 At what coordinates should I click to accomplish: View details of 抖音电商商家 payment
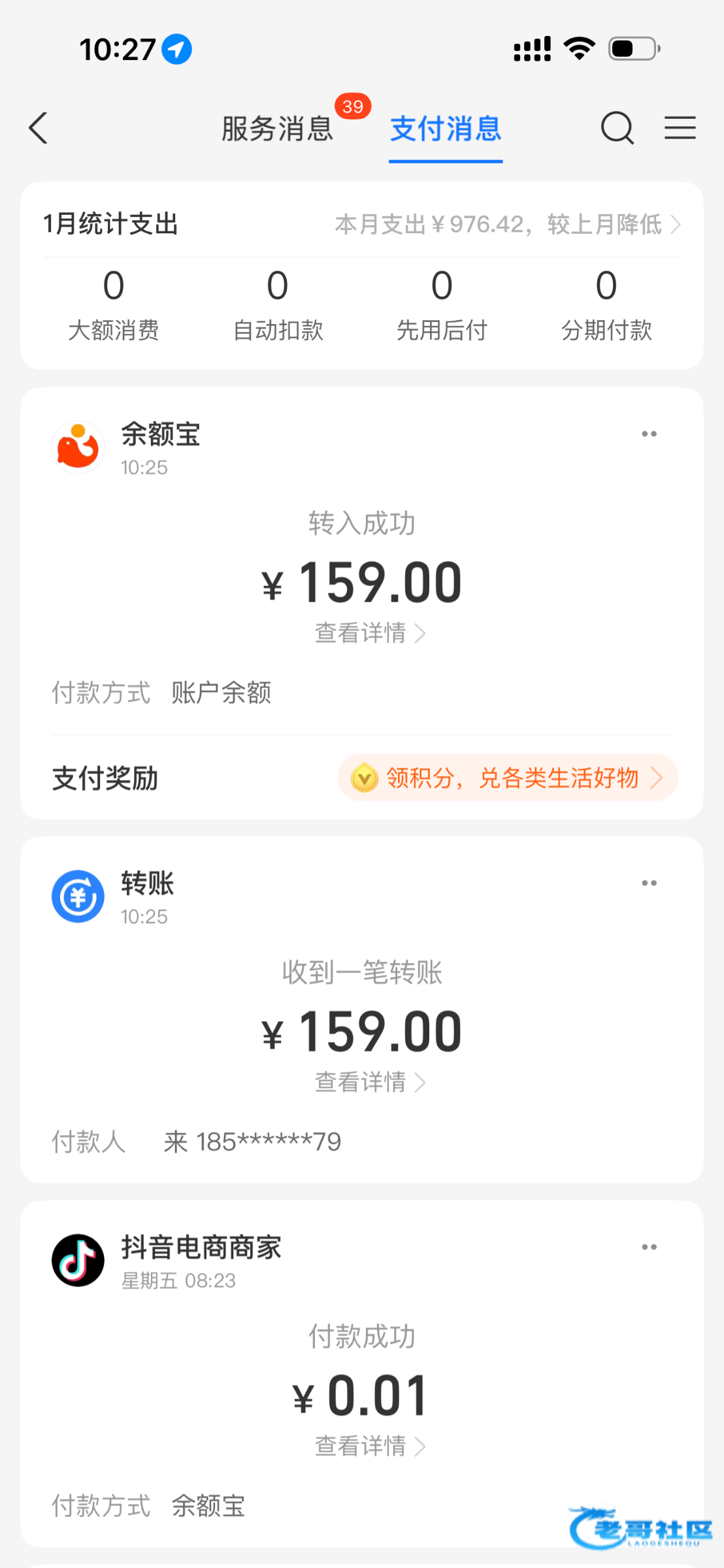(x=370, y=1446)
